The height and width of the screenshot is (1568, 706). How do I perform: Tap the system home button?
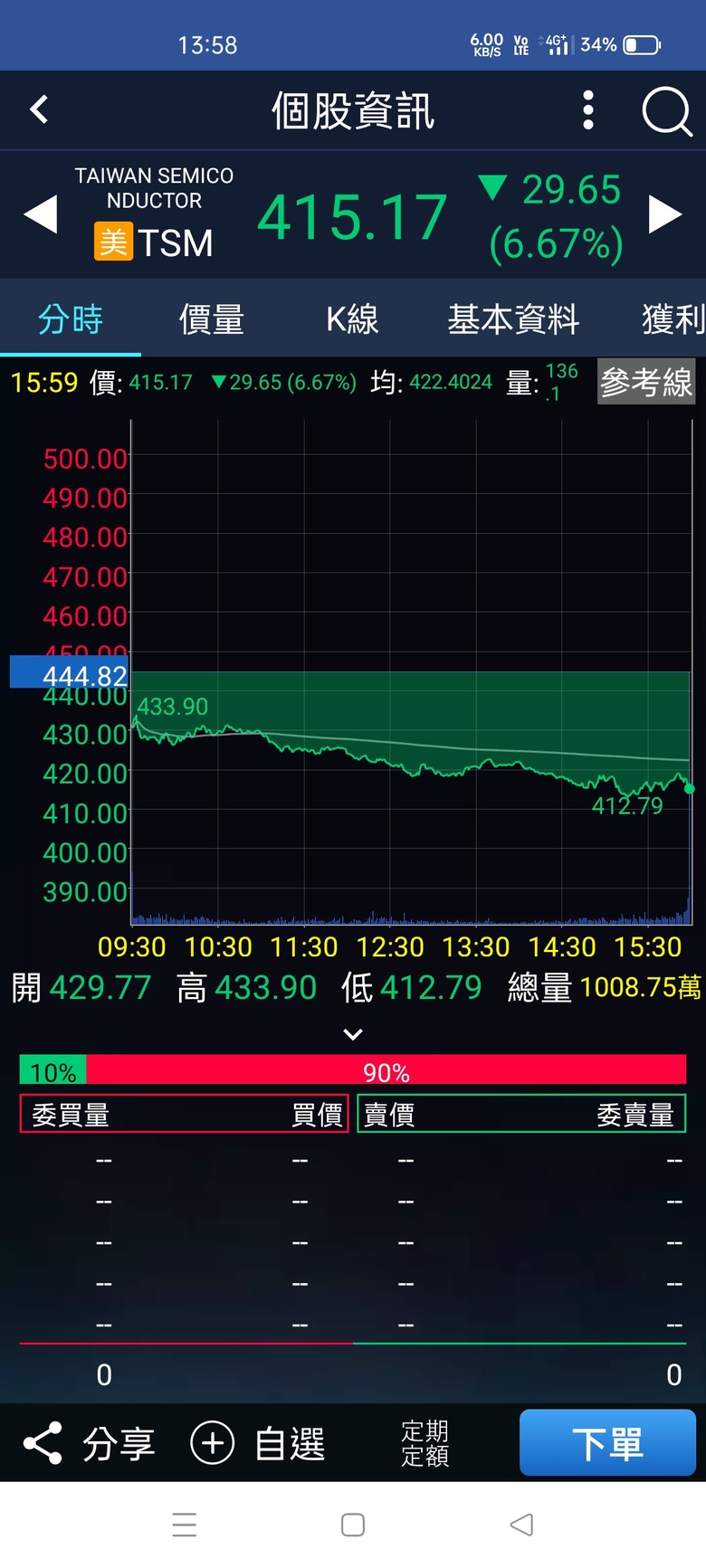[353, 1525]
